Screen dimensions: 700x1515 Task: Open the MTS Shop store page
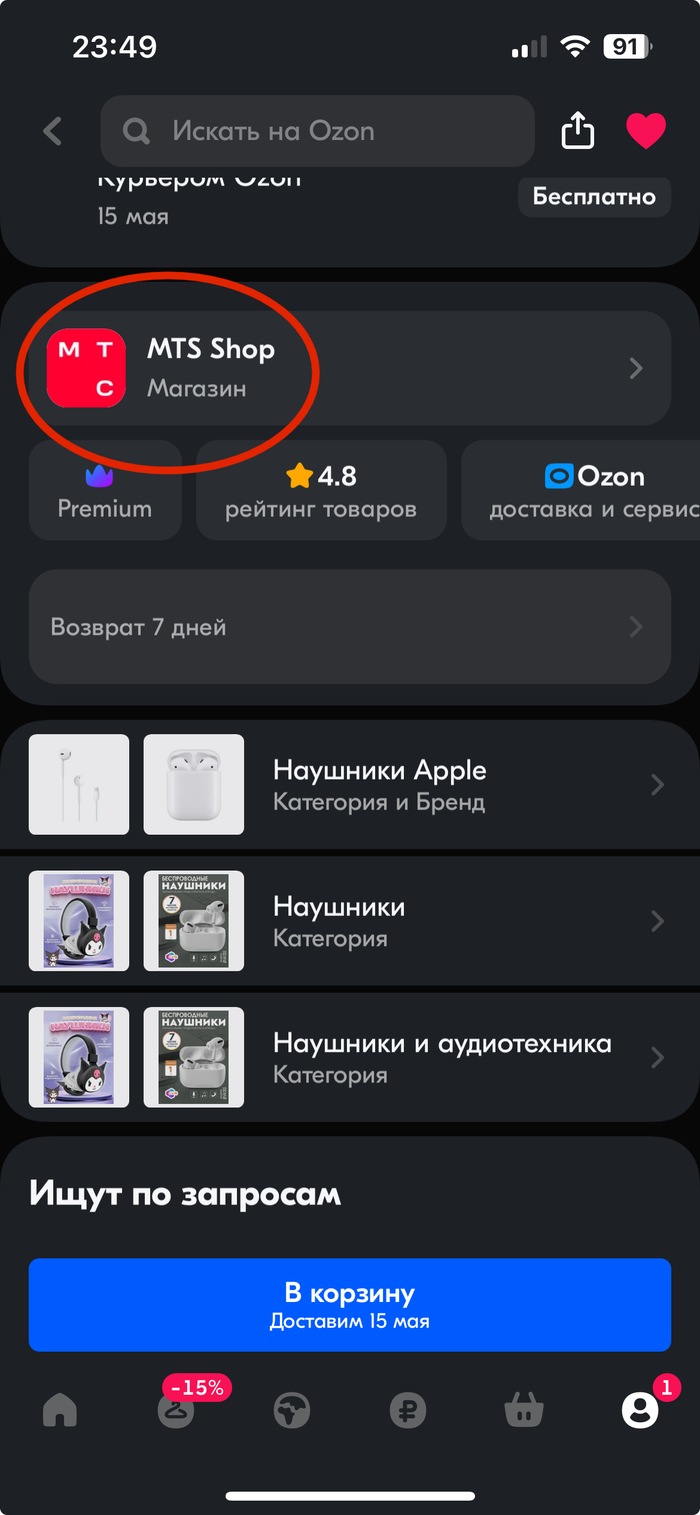click(x=349, y=368)
